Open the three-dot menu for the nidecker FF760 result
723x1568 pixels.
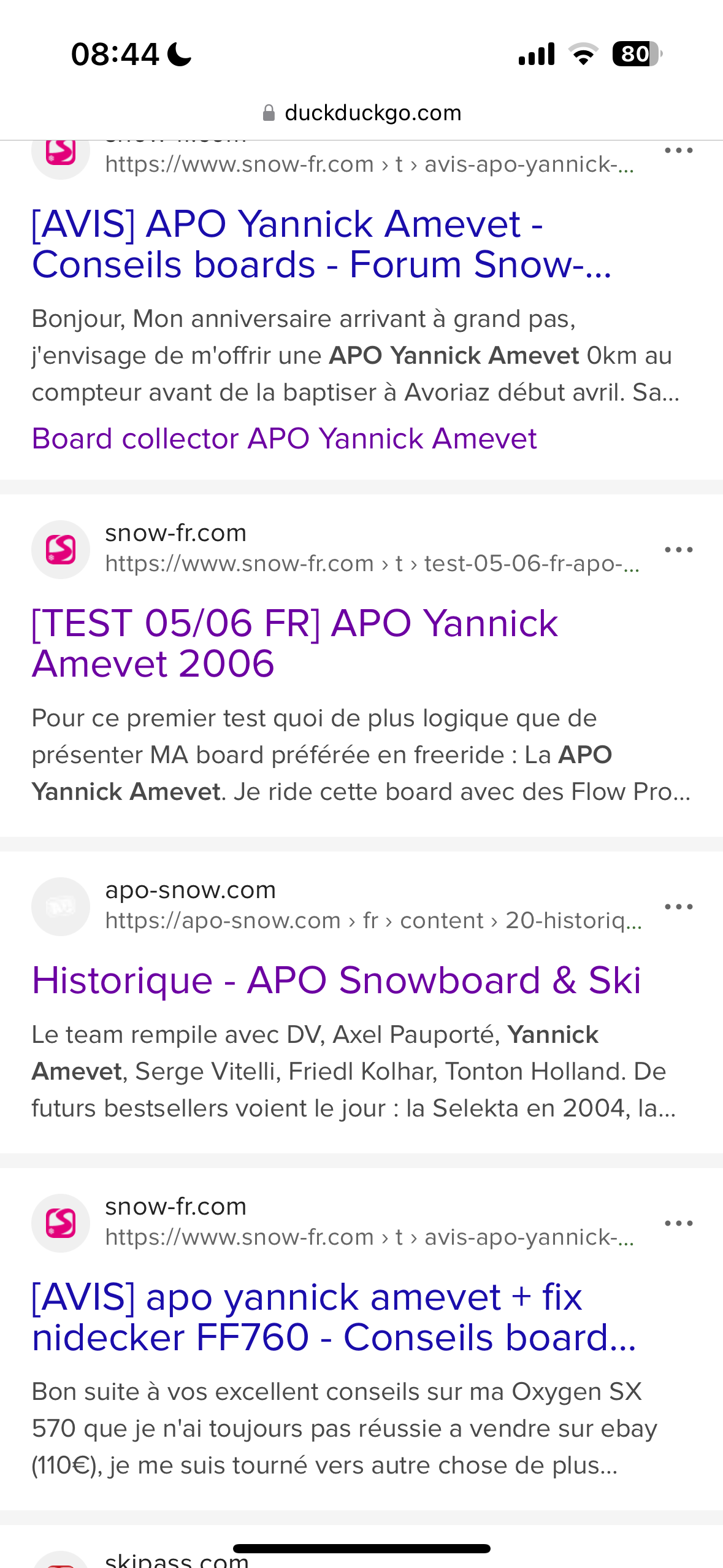[x=679, y=1223]
